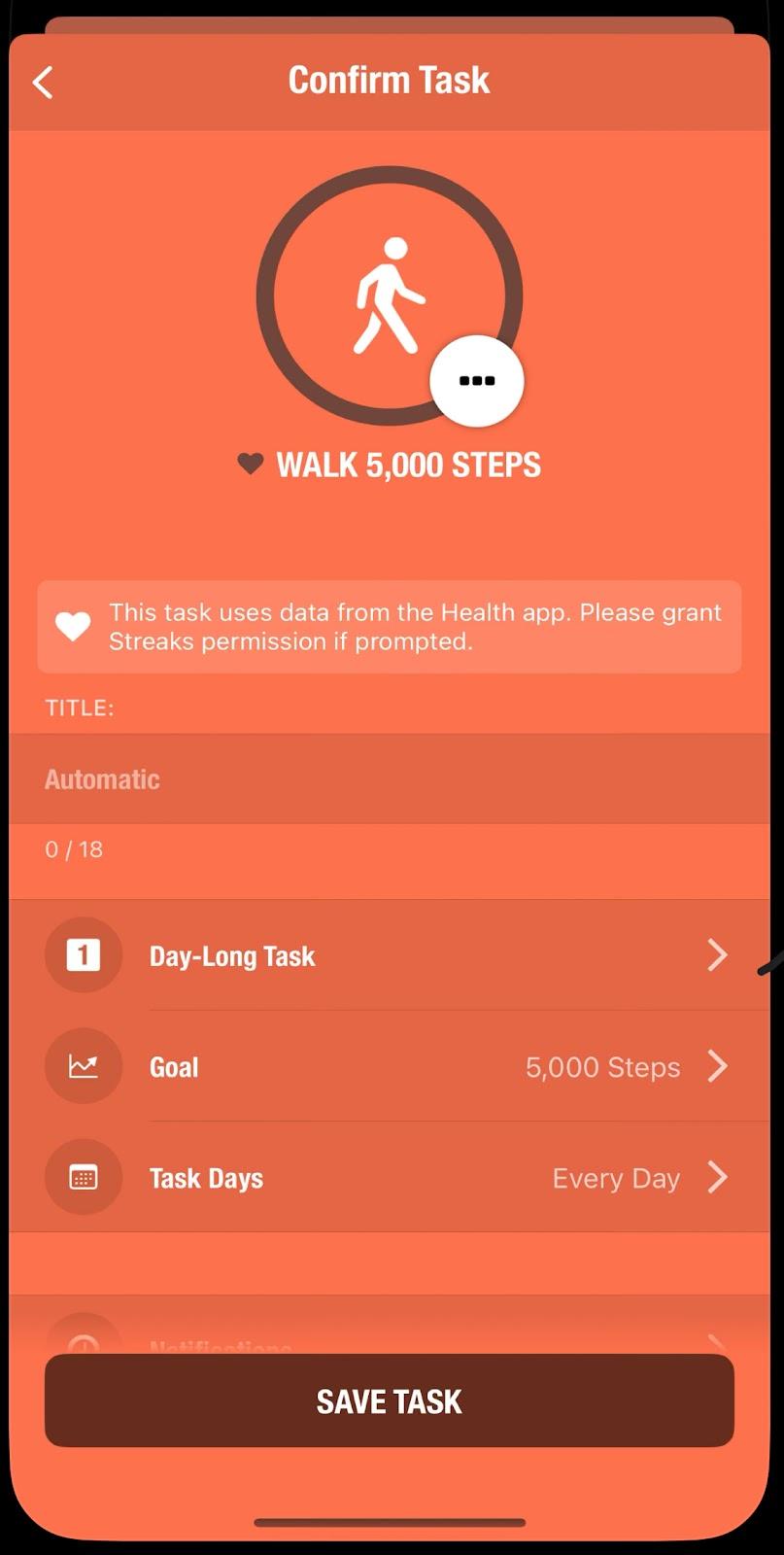The image size is (784, 1555).
Task: Click the Health permission notice banner
Action: 389,626
